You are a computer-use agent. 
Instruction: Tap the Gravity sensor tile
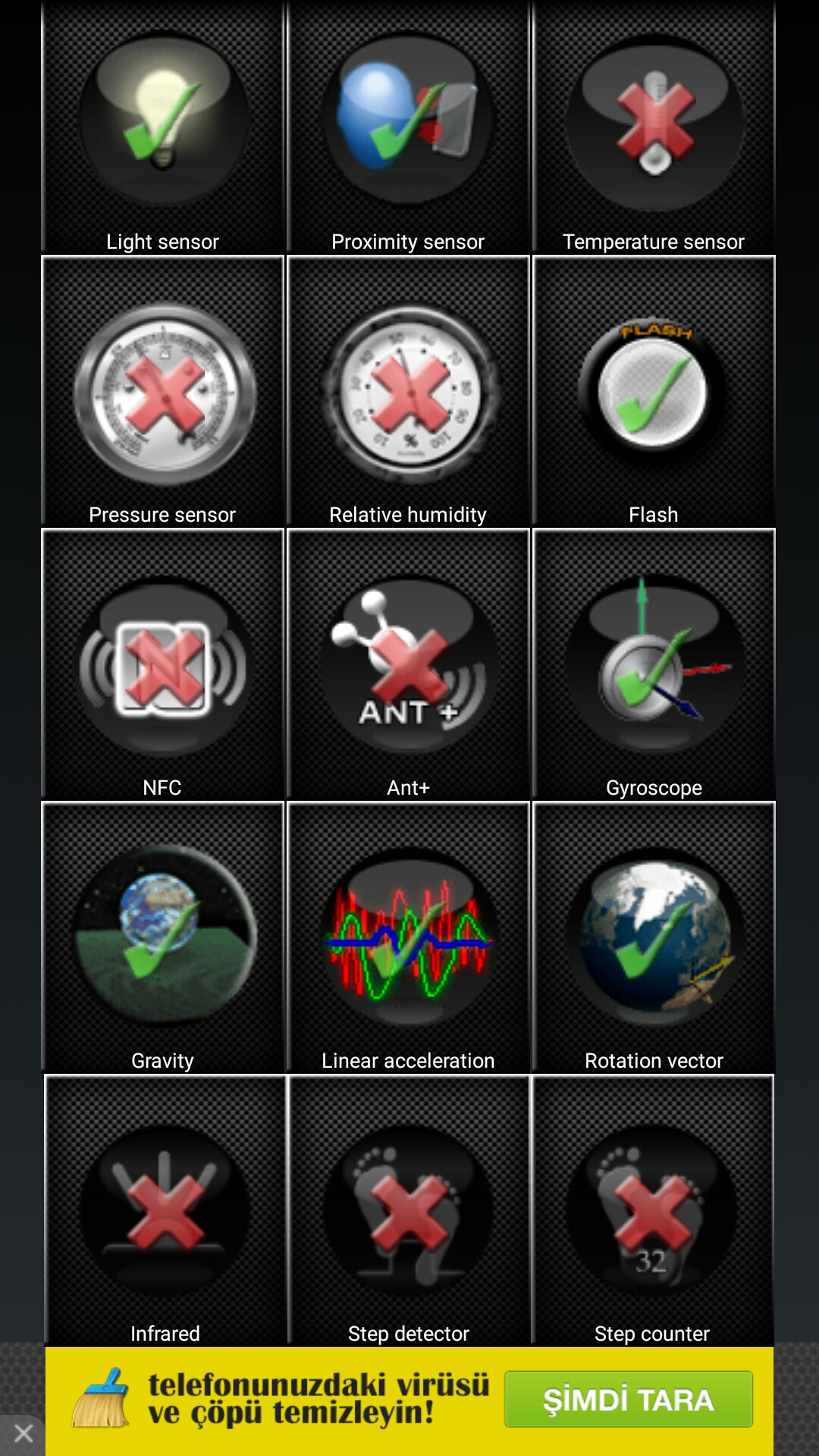coord(163,939)
